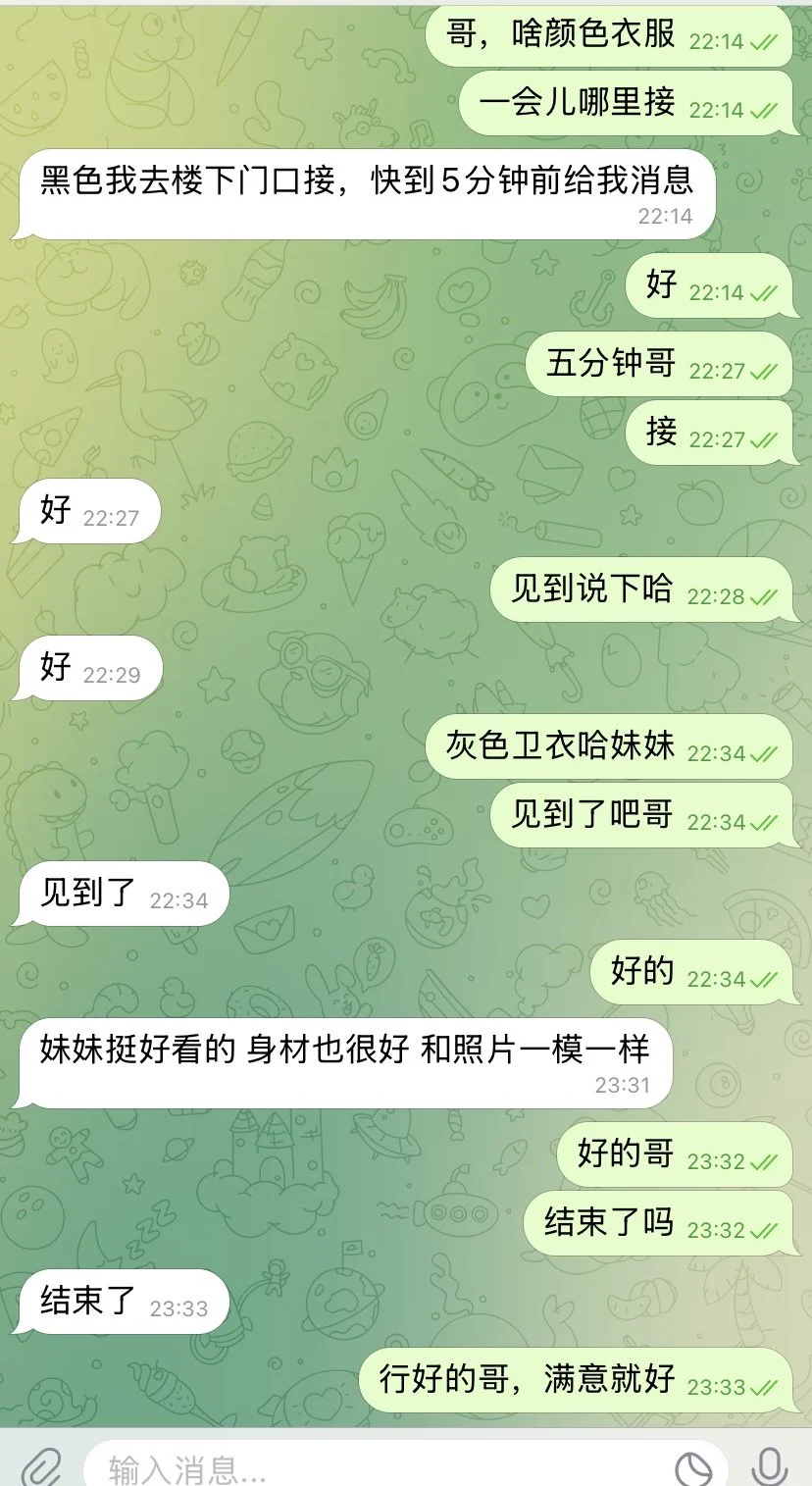Open the sticker panel icon
The image size is (812, 1486).
[x=694, y=1468]
